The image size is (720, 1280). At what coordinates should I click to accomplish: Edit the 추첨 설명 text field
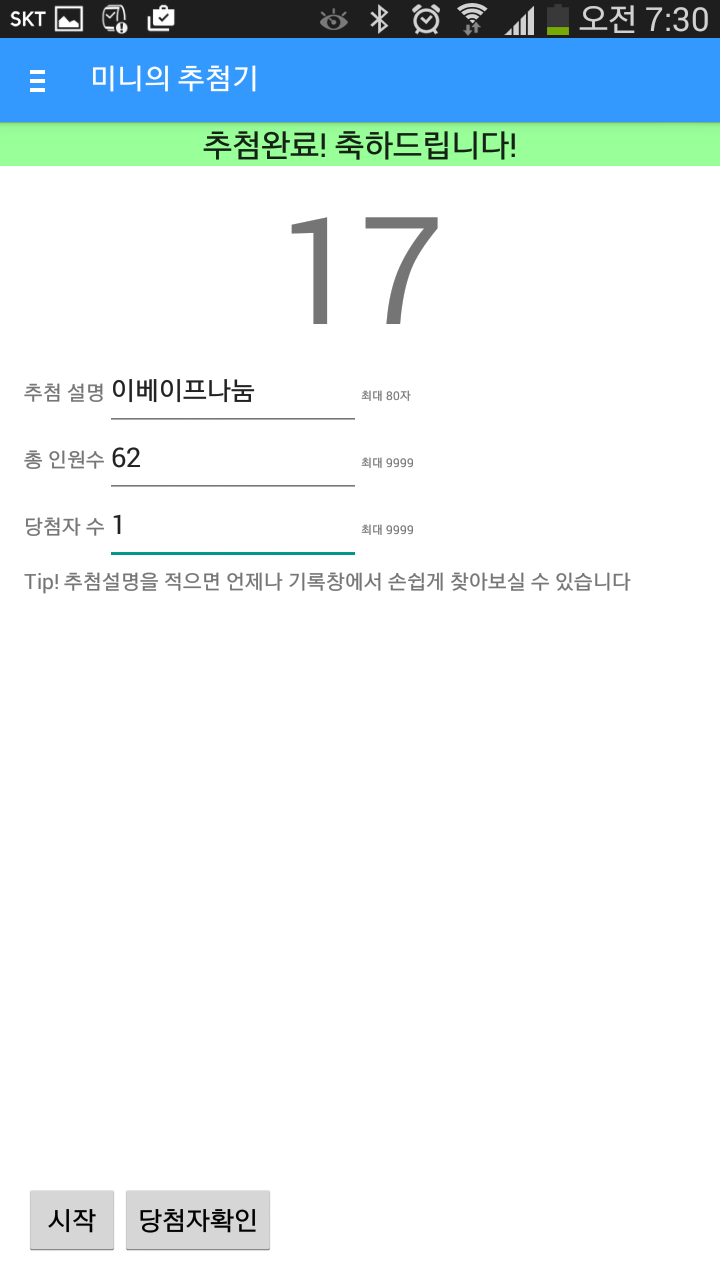point(232,392)
